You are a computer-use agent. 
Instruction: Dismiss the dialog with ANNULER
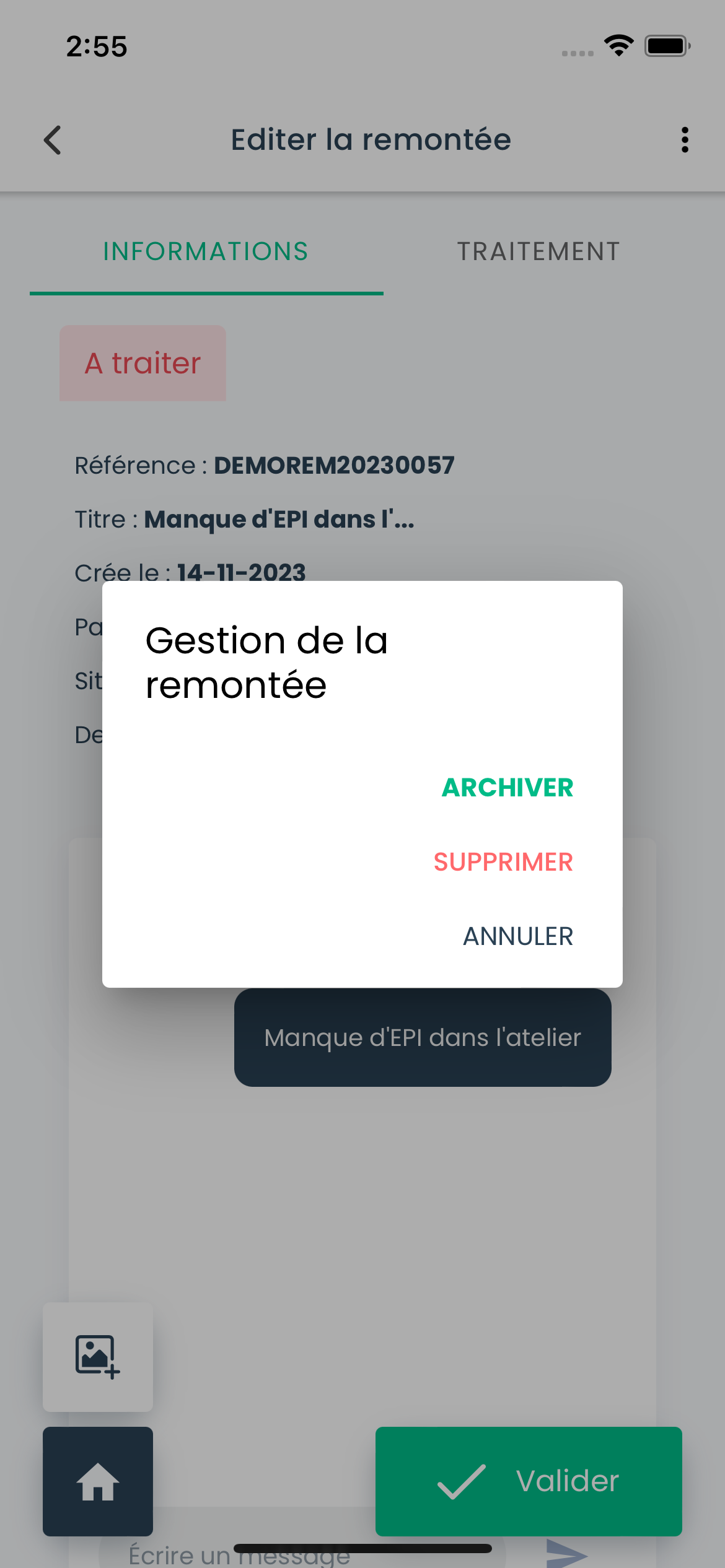[x=518, y=936]
